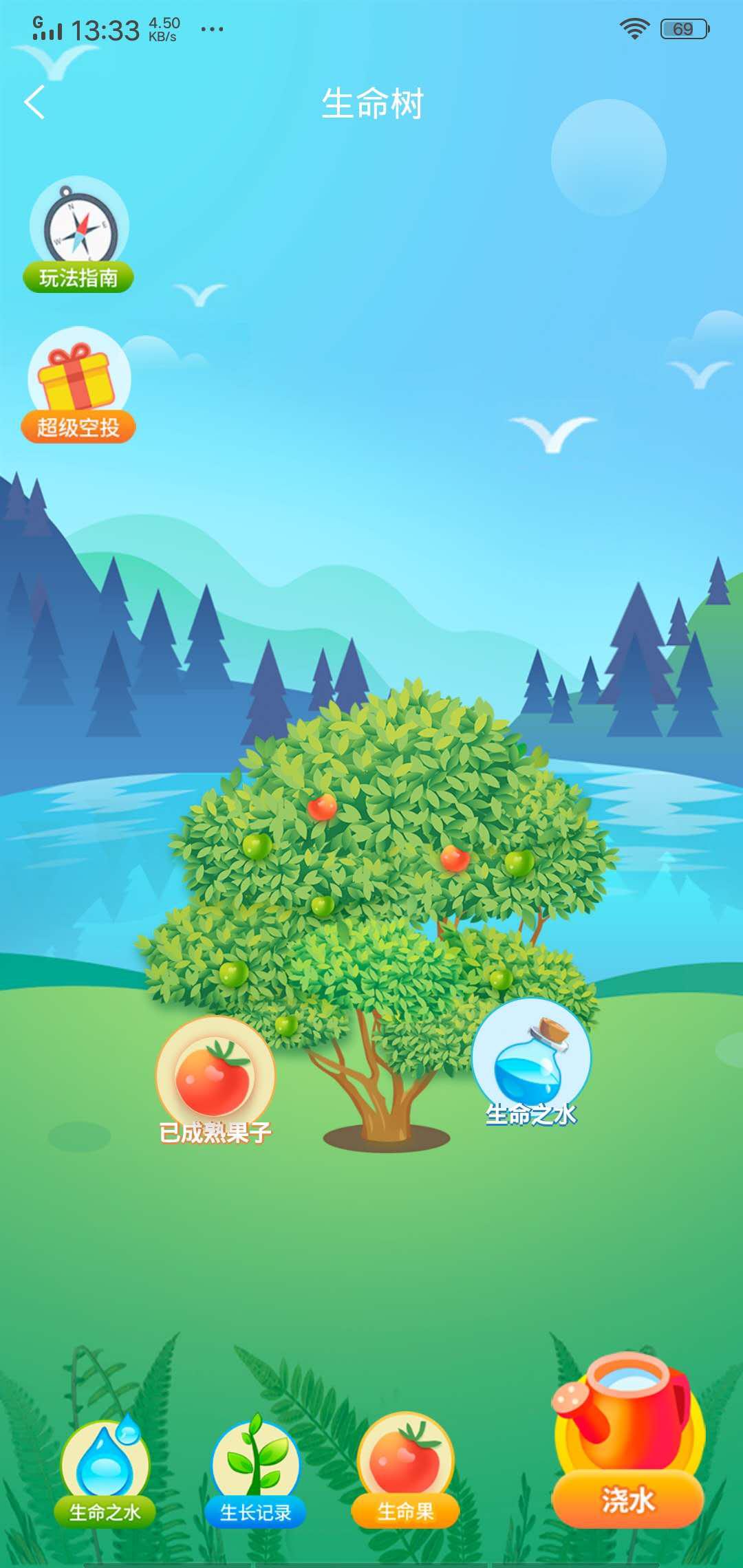Select the 生命树 title text
Viewport: 743px width, 1568px height.
pyautogui.click(x=371, y=103)
